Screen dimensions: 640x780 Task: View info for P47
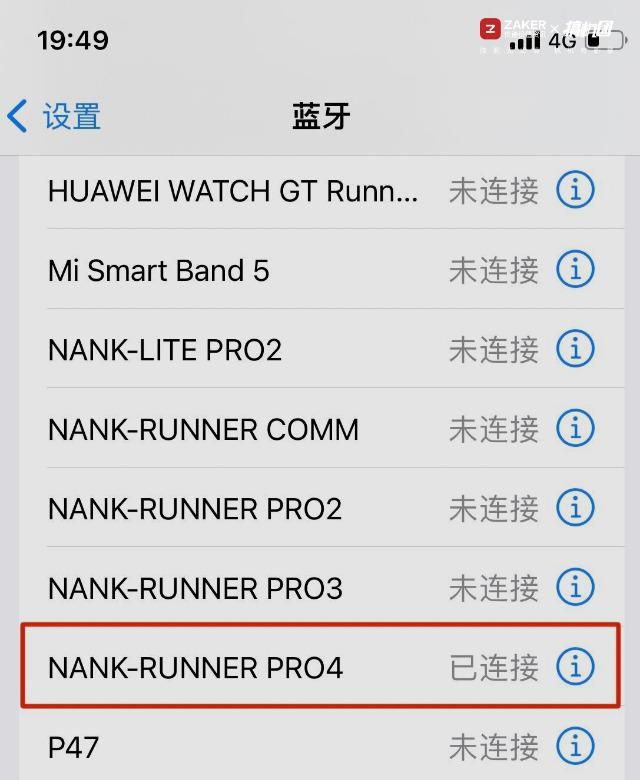575,746
